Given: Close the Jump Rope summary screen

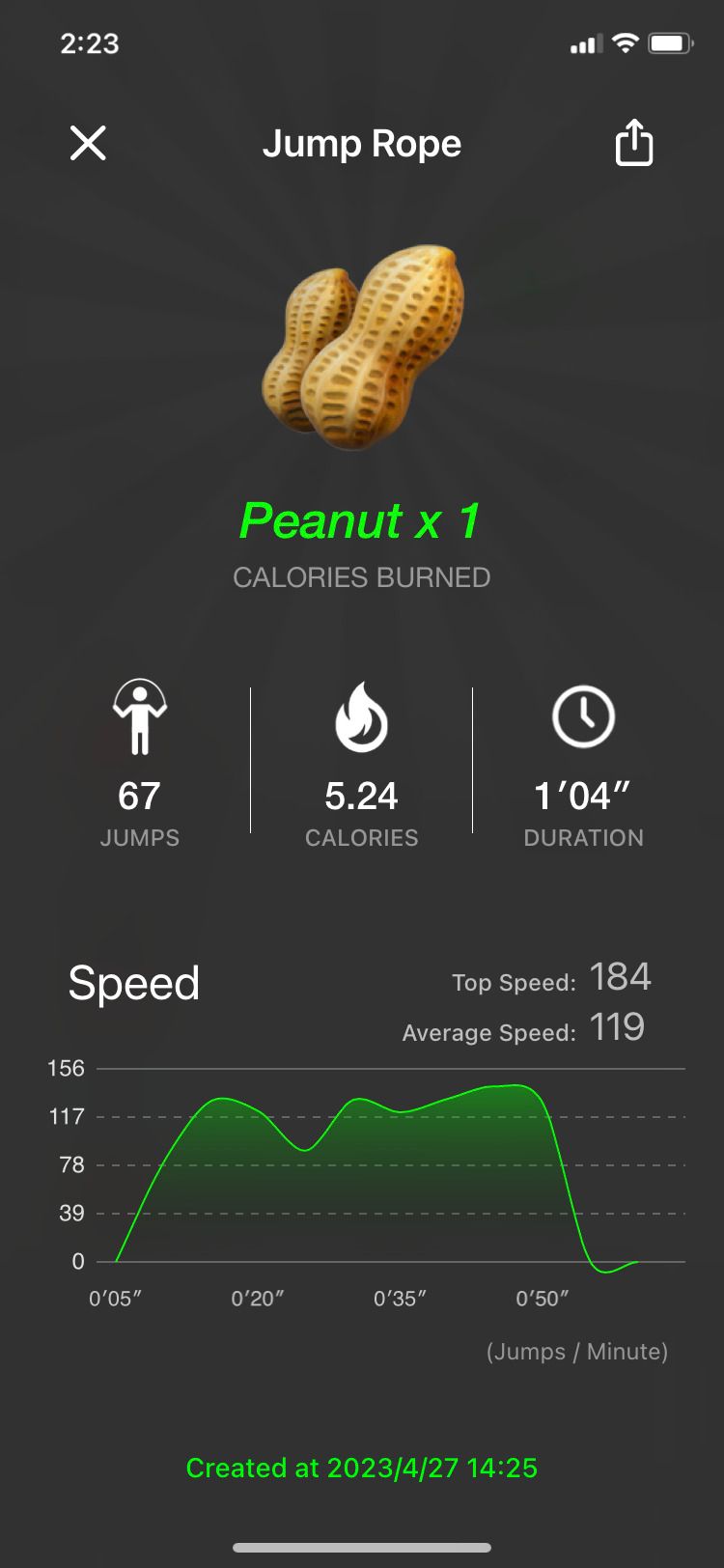Looking at the screenshot, I should pos(88,144).
